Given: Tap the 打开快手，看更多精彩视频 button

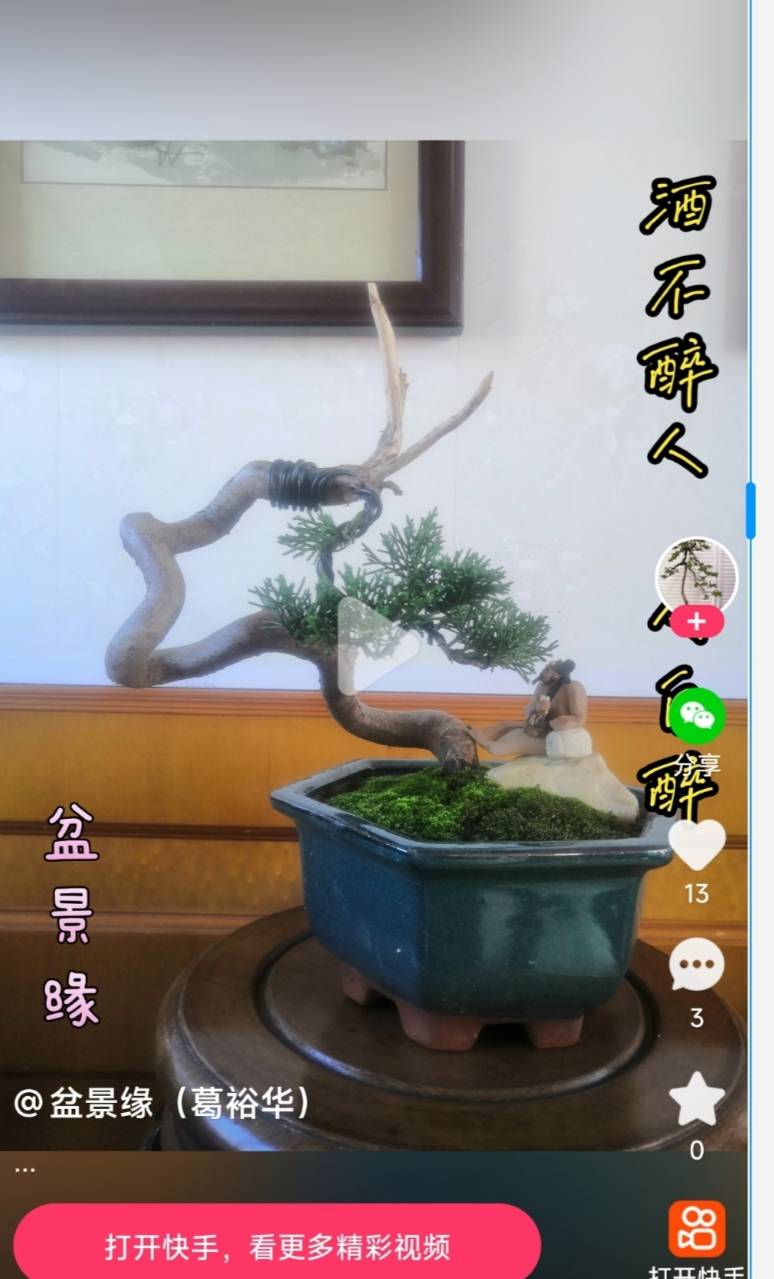Looking at the screenshot, I should 277,1246.
